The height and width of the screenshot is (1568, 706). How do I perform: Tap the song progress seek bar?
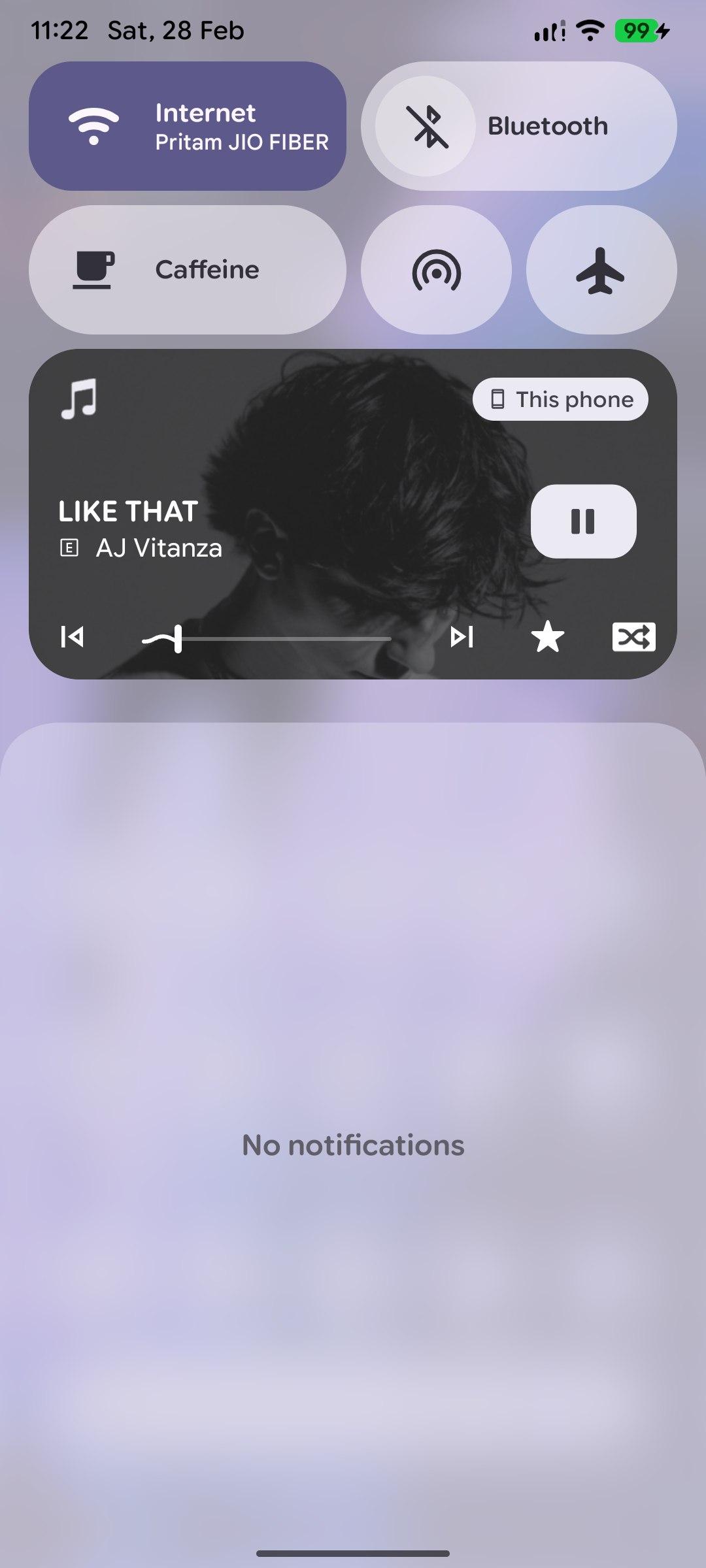coord(281,638)
